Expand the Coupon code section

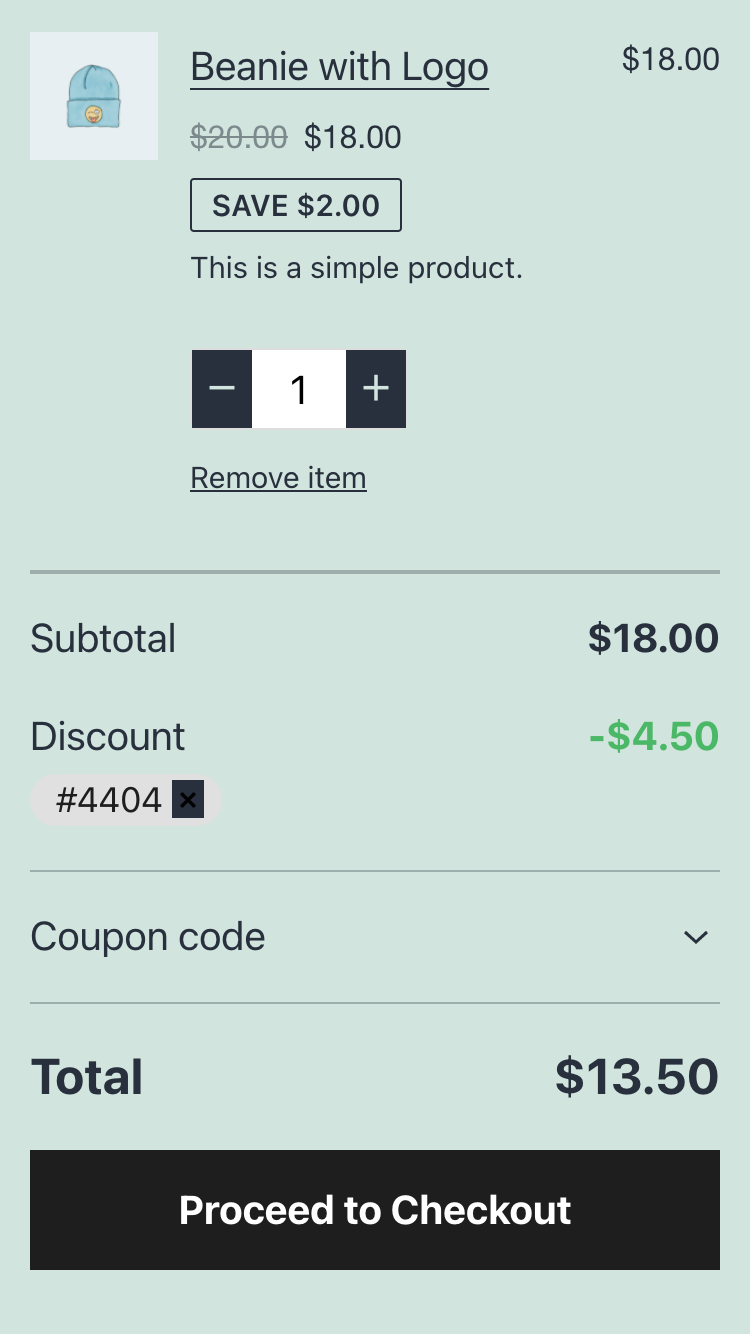pyautogui.click(x=375, y=937)
